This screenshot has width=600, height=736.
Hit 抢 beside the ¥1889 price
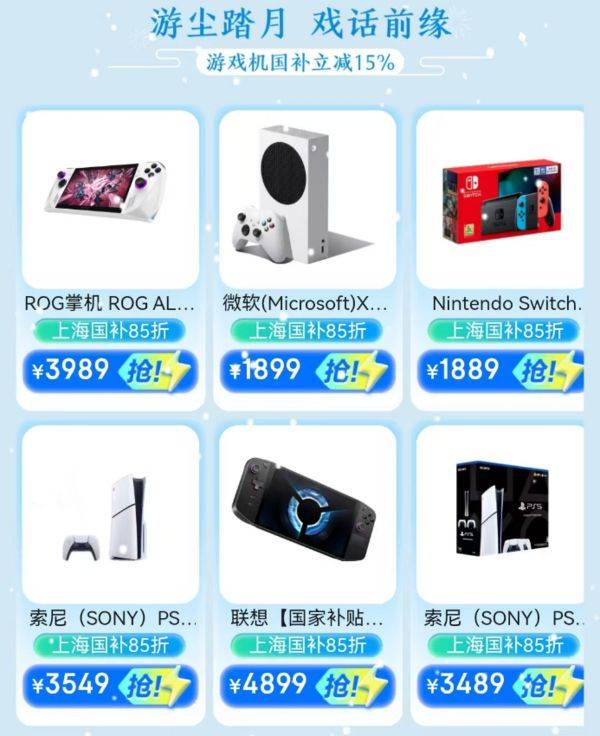point(545,372)
